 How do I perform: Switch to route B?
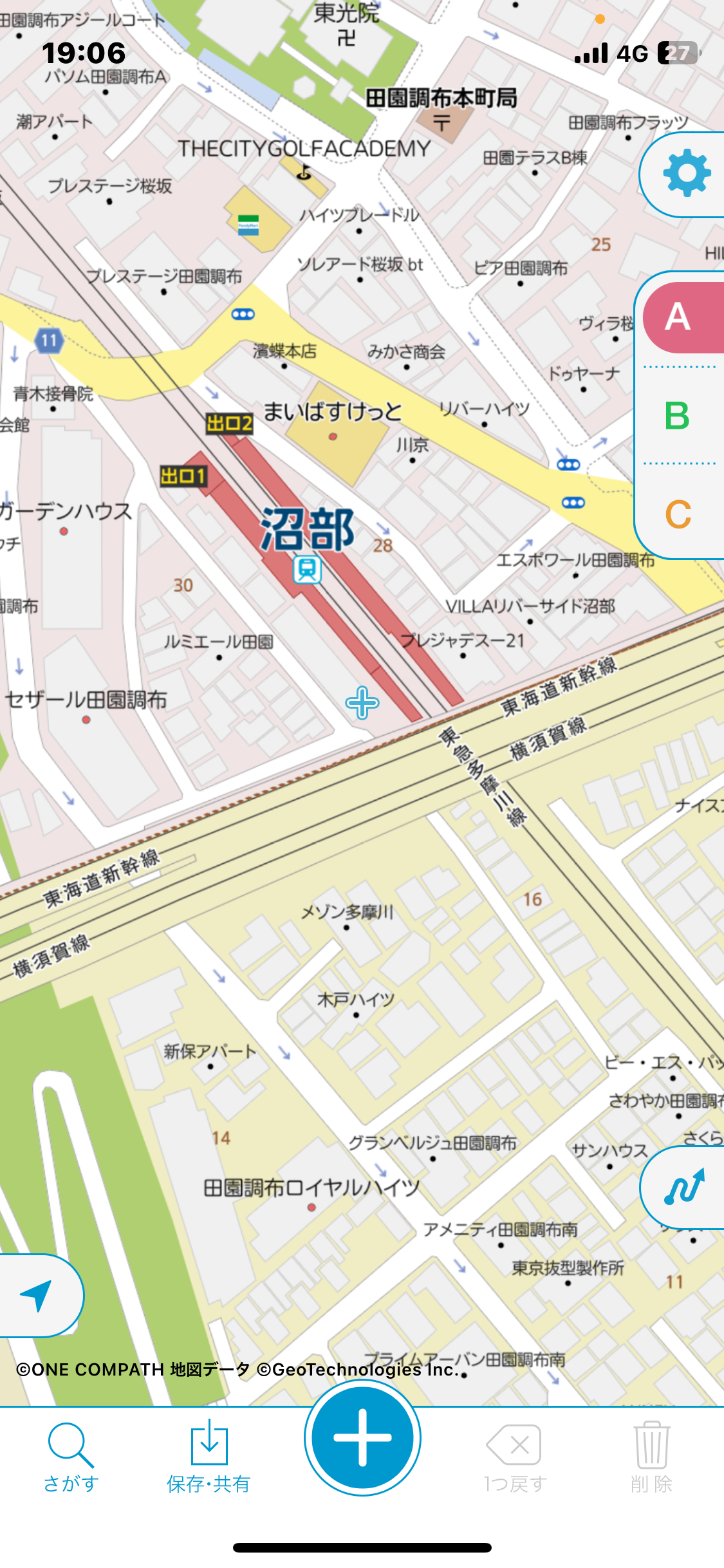pyautogui.click(x=678, y=415)
